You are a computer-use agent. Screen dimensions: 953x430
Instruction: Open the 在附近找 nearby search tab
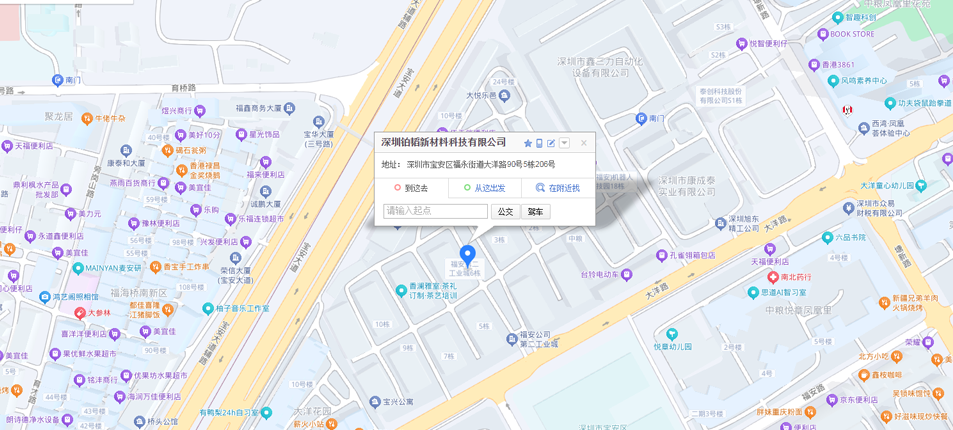558,188
